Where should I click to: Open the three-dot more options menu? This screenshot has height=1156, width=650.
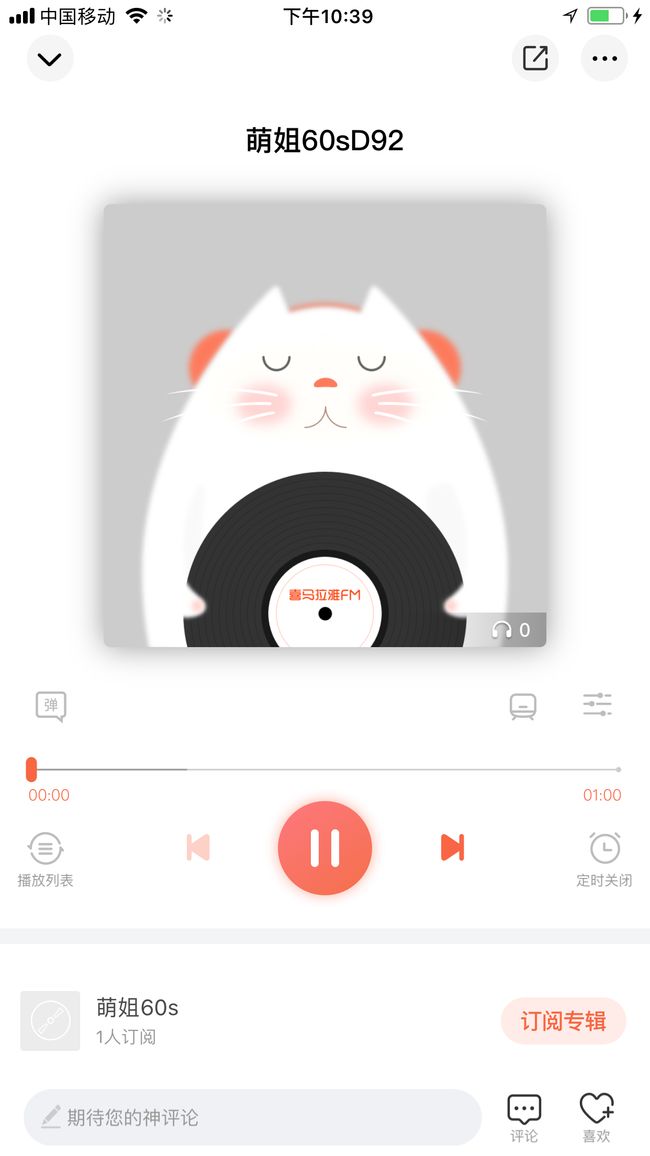(x=604, y=58)
